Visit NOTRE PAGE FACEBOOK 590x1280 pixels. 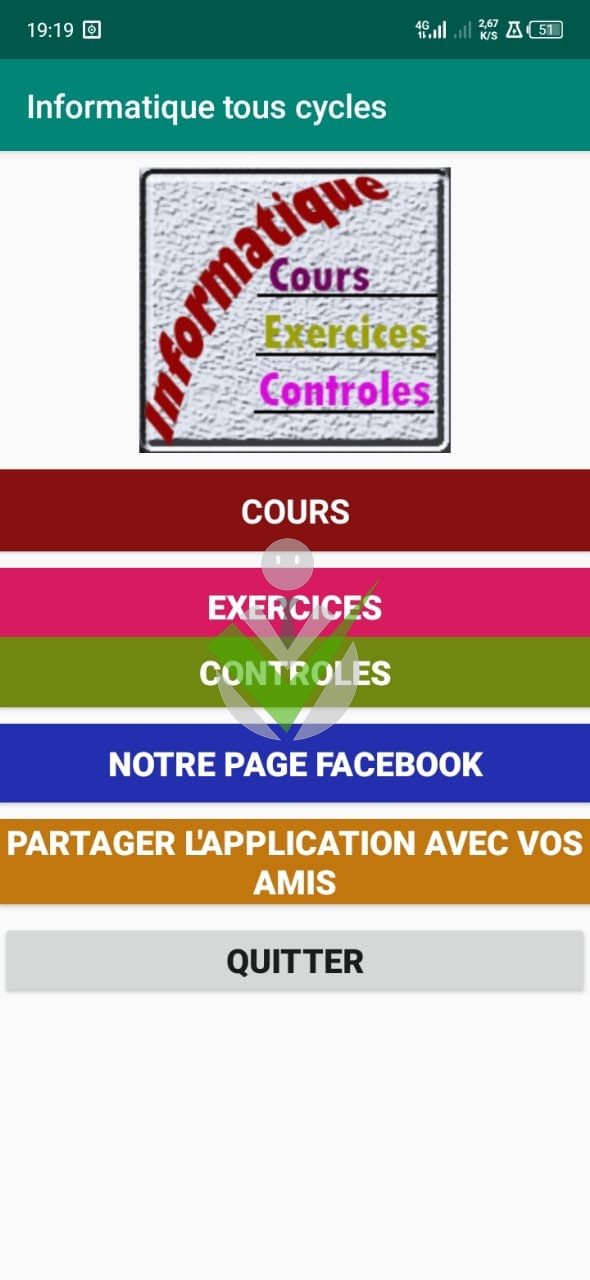point(295,764)
